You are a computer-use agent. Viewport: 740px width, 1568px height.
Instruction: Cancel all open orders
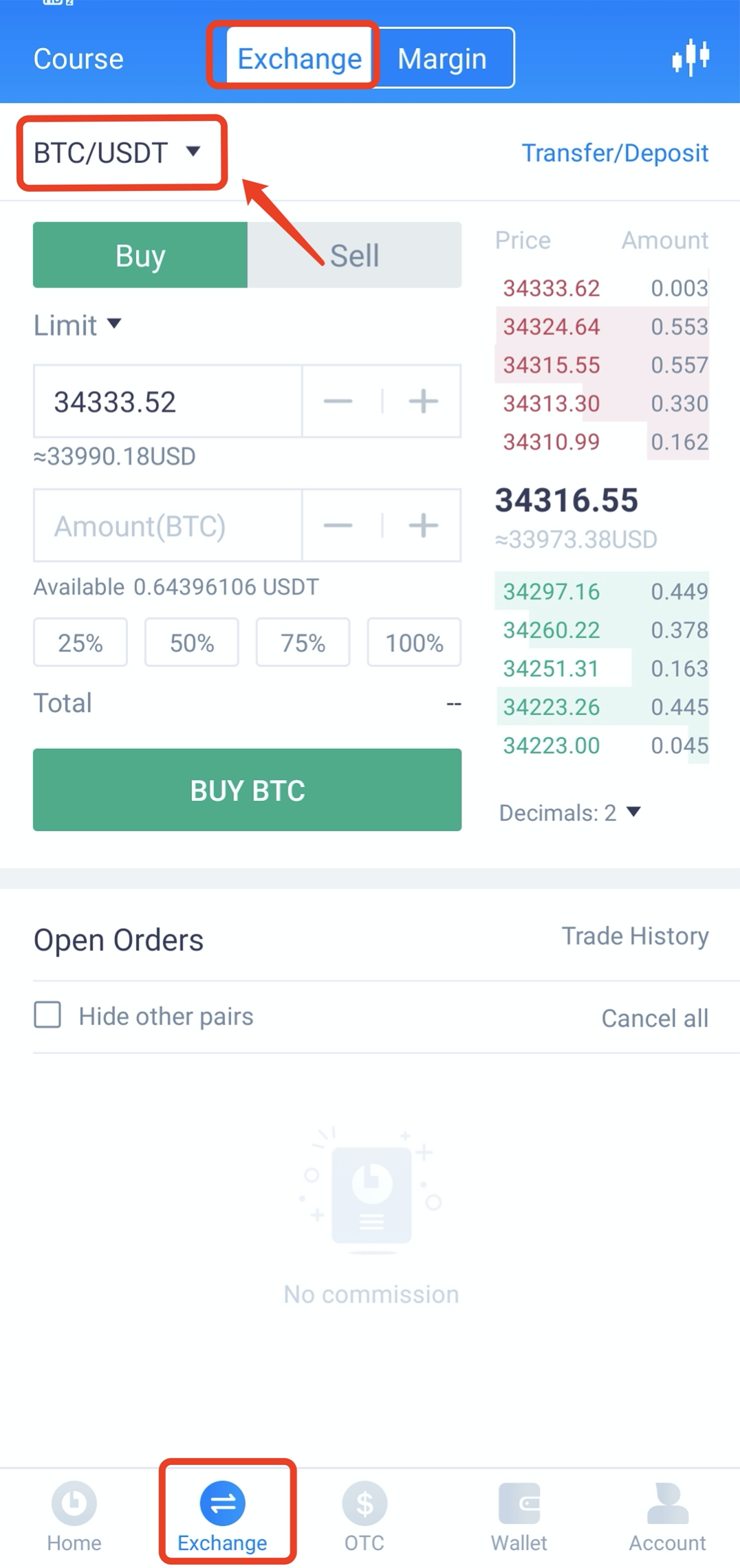pos(655,1018)
